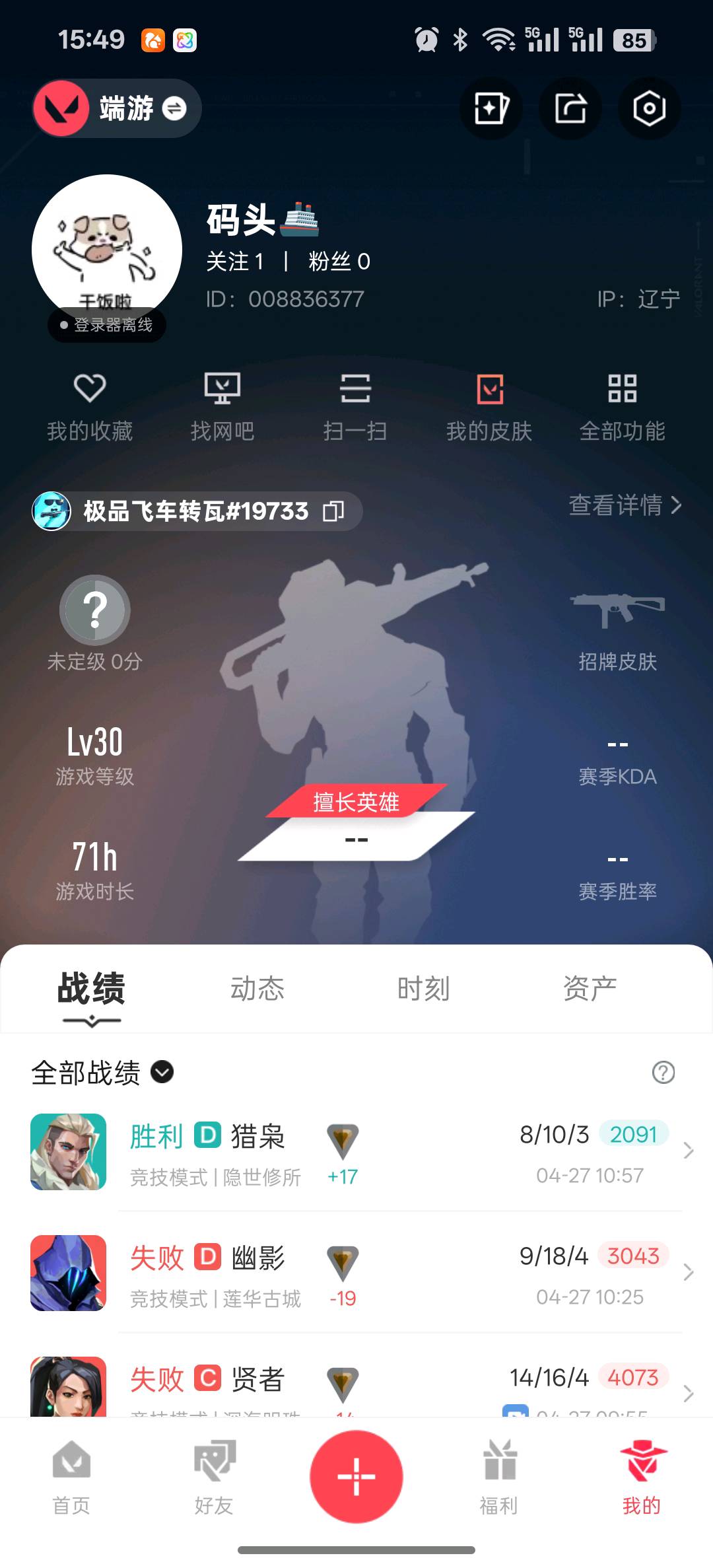
Task: Open 查看详情 details link
Action: pos(625,505)
